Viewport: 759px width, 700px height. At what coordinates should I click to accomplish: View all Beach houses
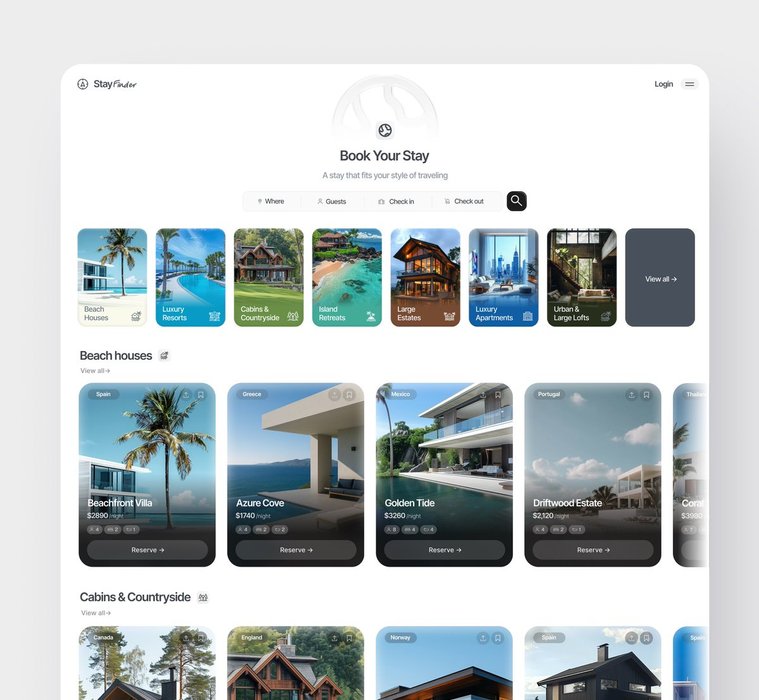(95, 371)
